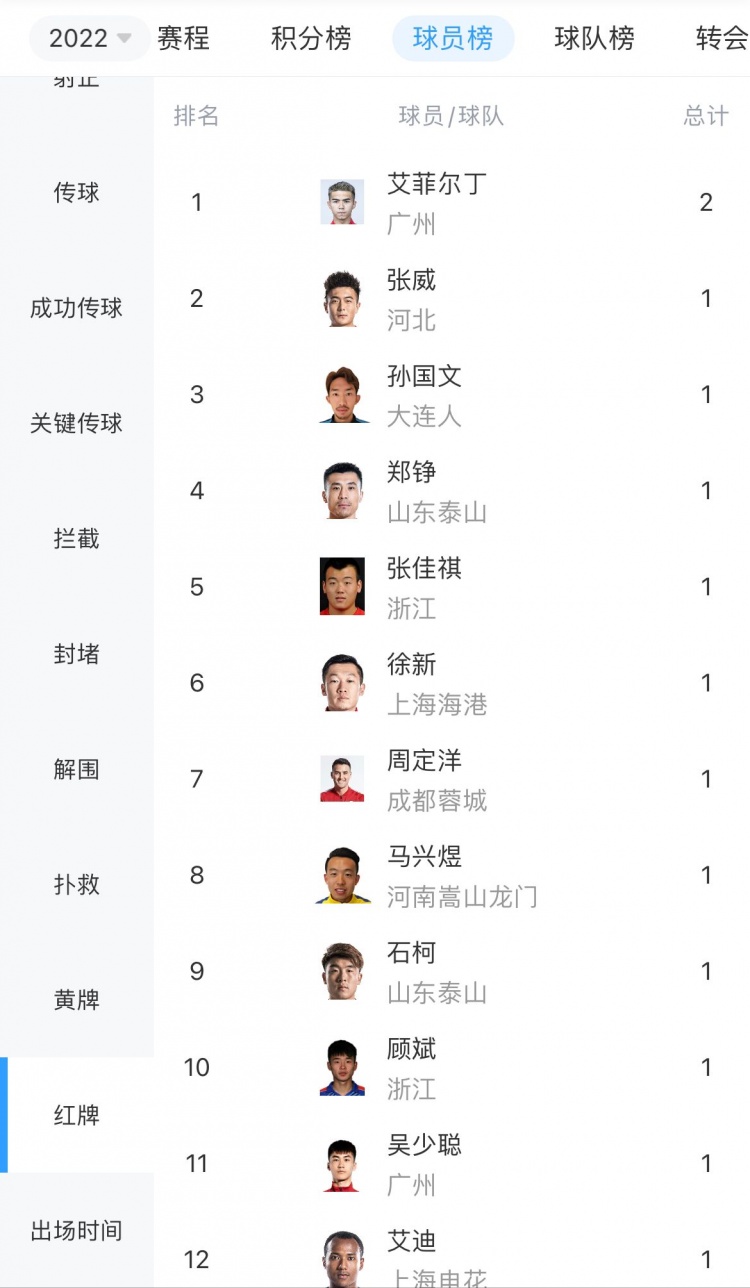Select 出场时间 in the stats sidebar
Viewport: 750px width, 1288px height.
pos(77,1231)
